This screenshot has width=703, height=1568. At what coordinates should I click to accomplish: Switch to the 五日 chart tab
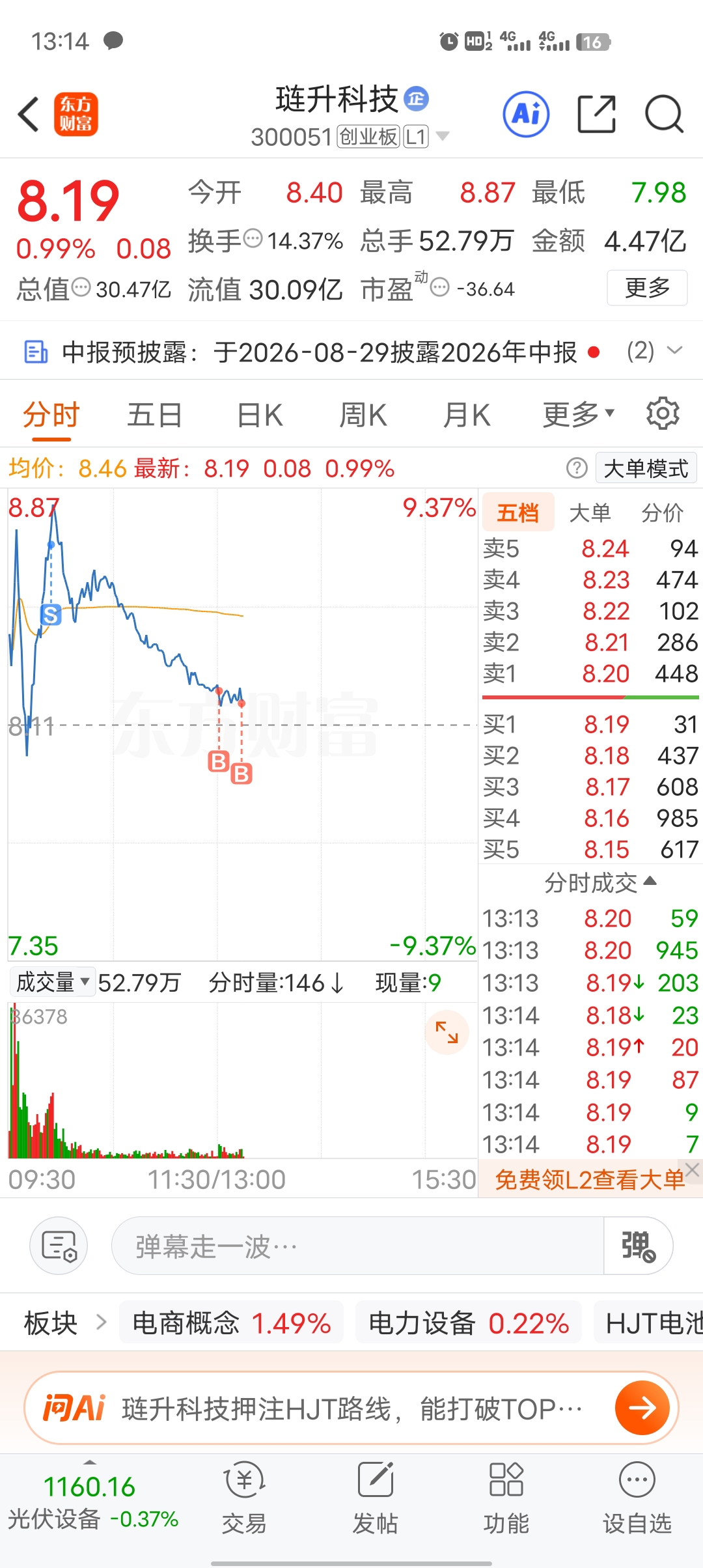tap(154, 415)
